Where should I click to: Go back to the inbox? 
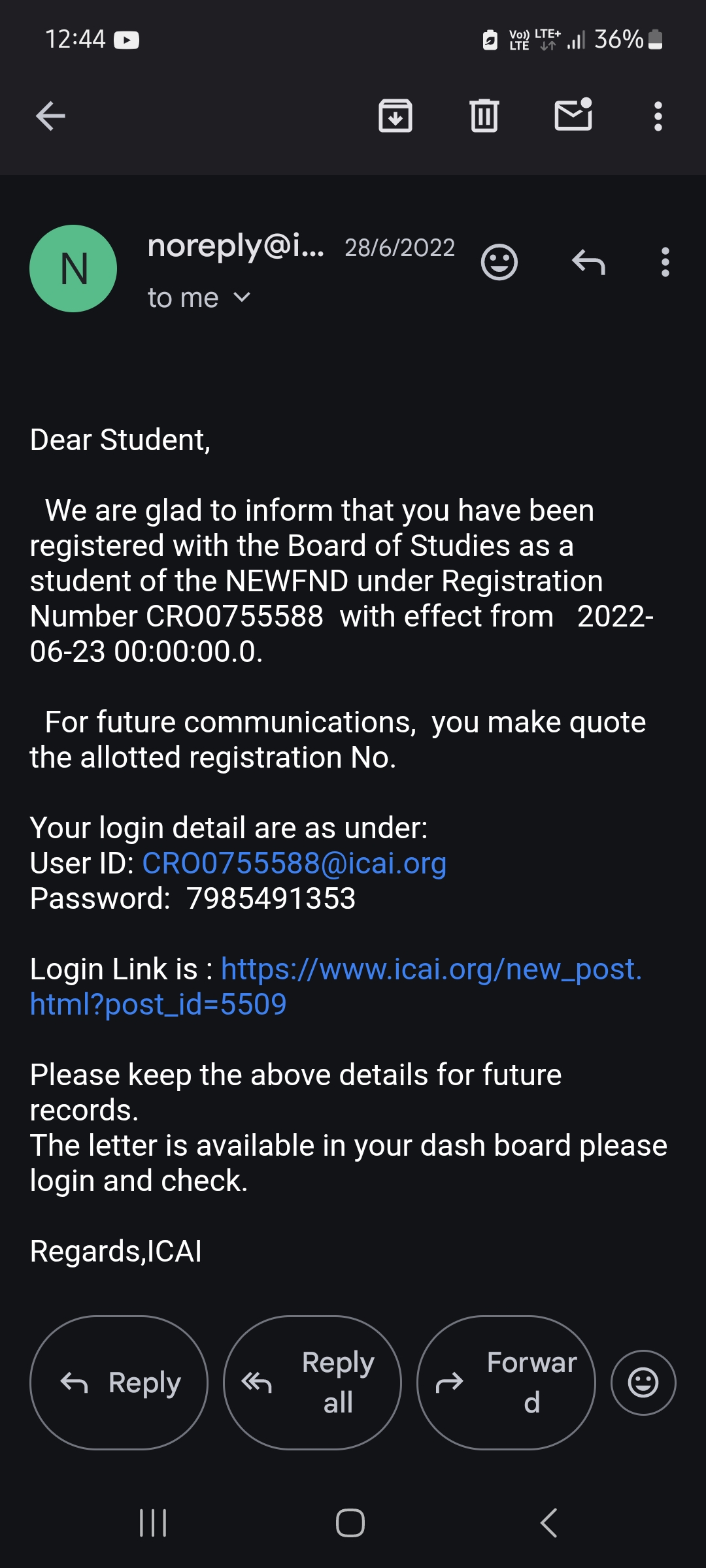50,117
